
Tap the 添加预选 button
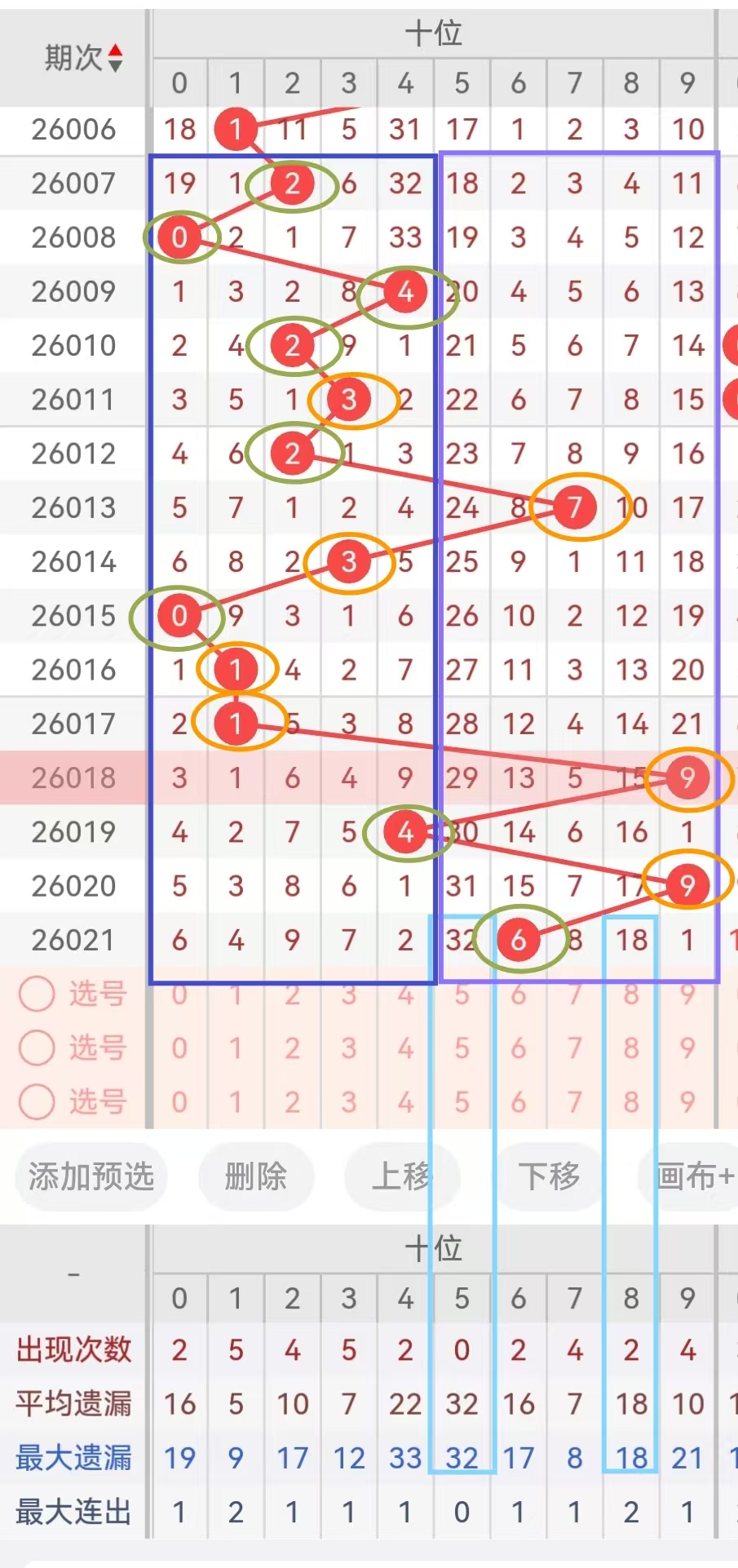(91, 1176)
